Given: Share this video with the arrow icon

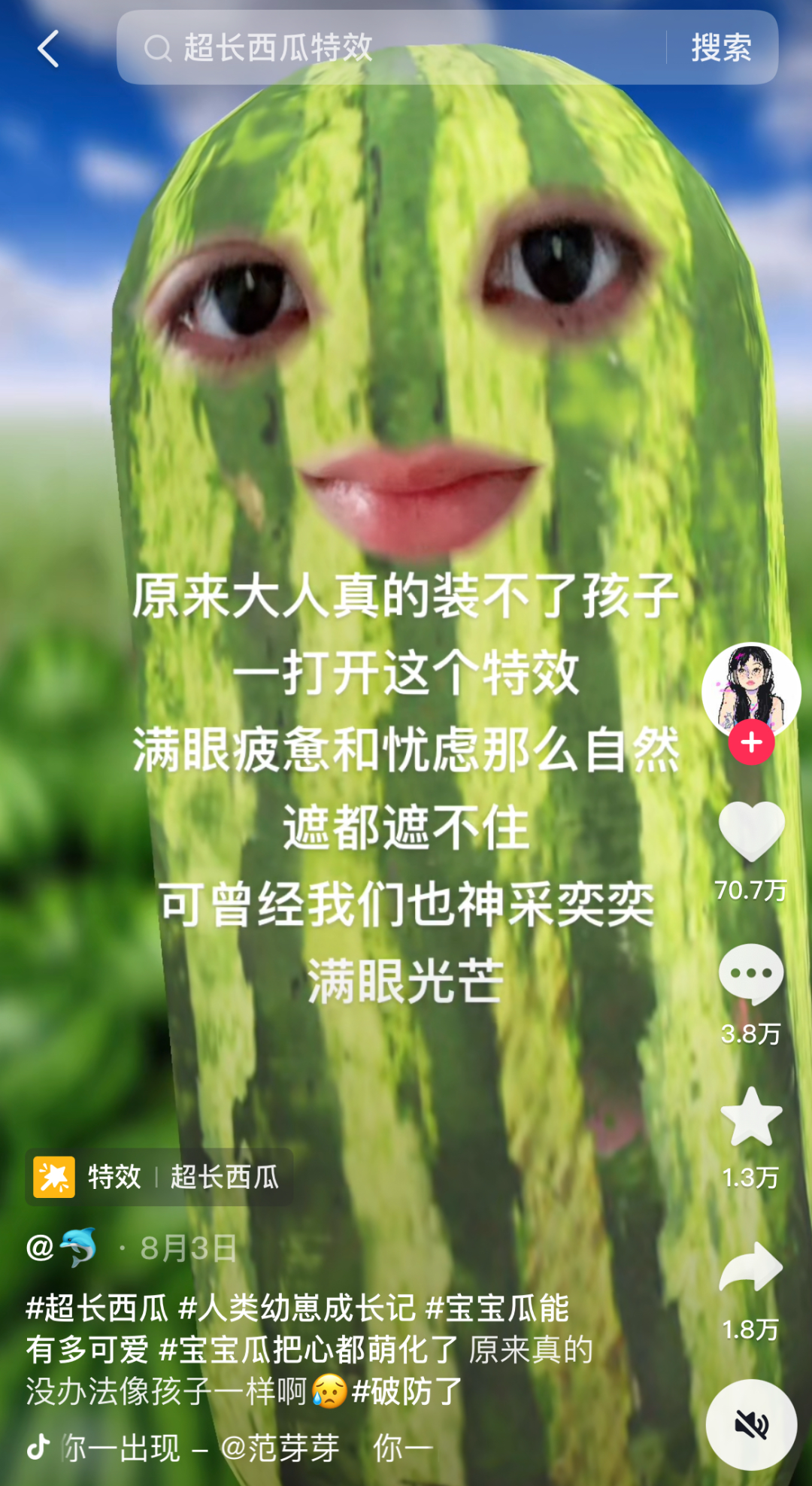Looking at the screenshot, I should coord(751,1267).
